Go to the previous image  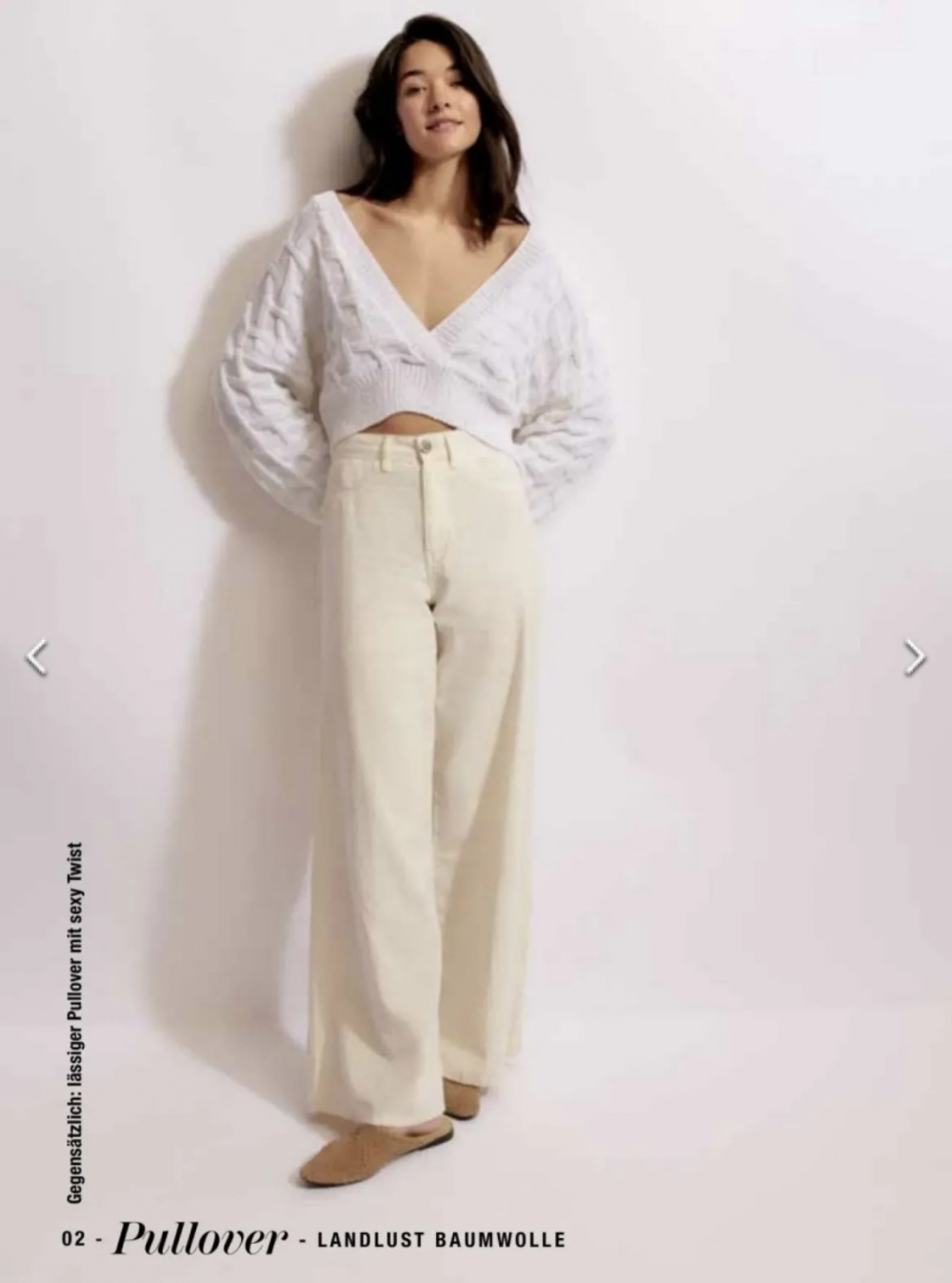pos(36,657)
